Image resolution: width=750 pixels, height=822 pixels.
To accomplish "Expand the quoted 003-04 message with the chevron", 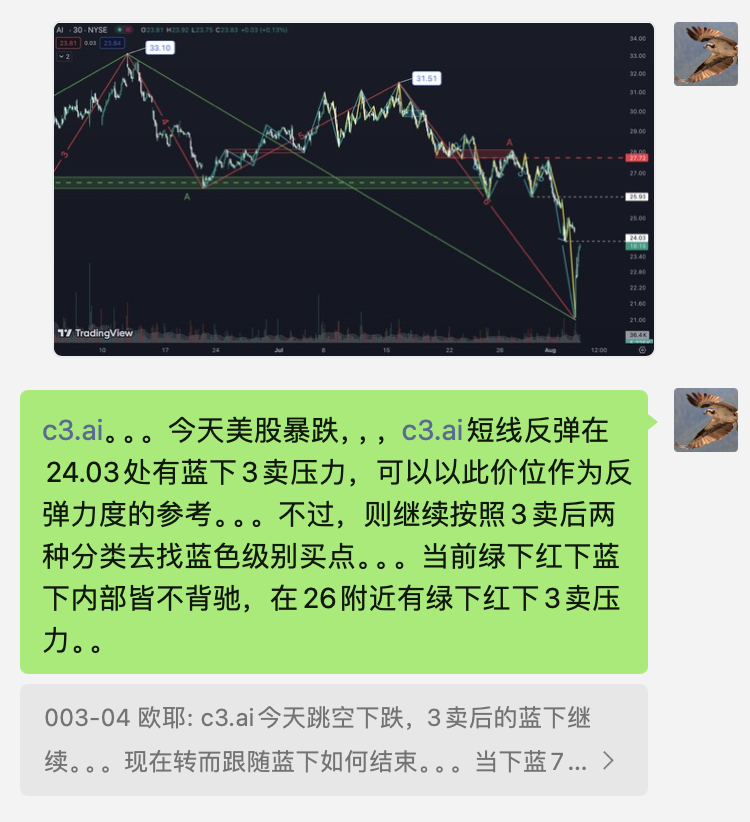I will 608,760.
